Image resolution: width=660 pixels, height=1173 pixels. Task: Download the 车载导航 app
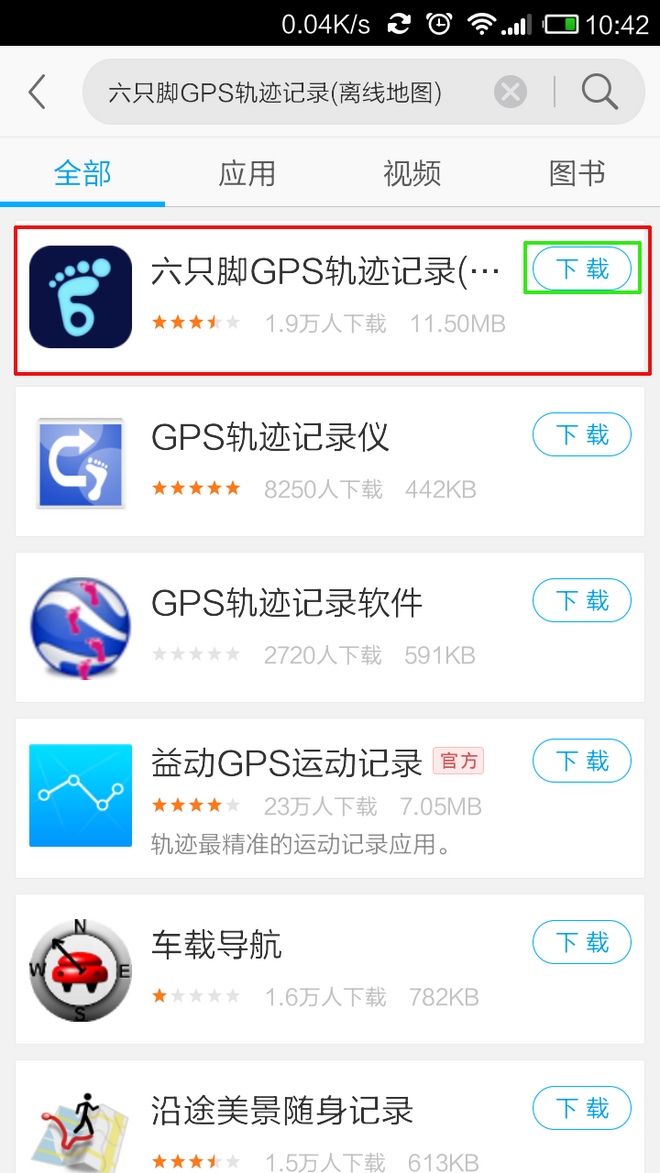(x=582, y=943)
